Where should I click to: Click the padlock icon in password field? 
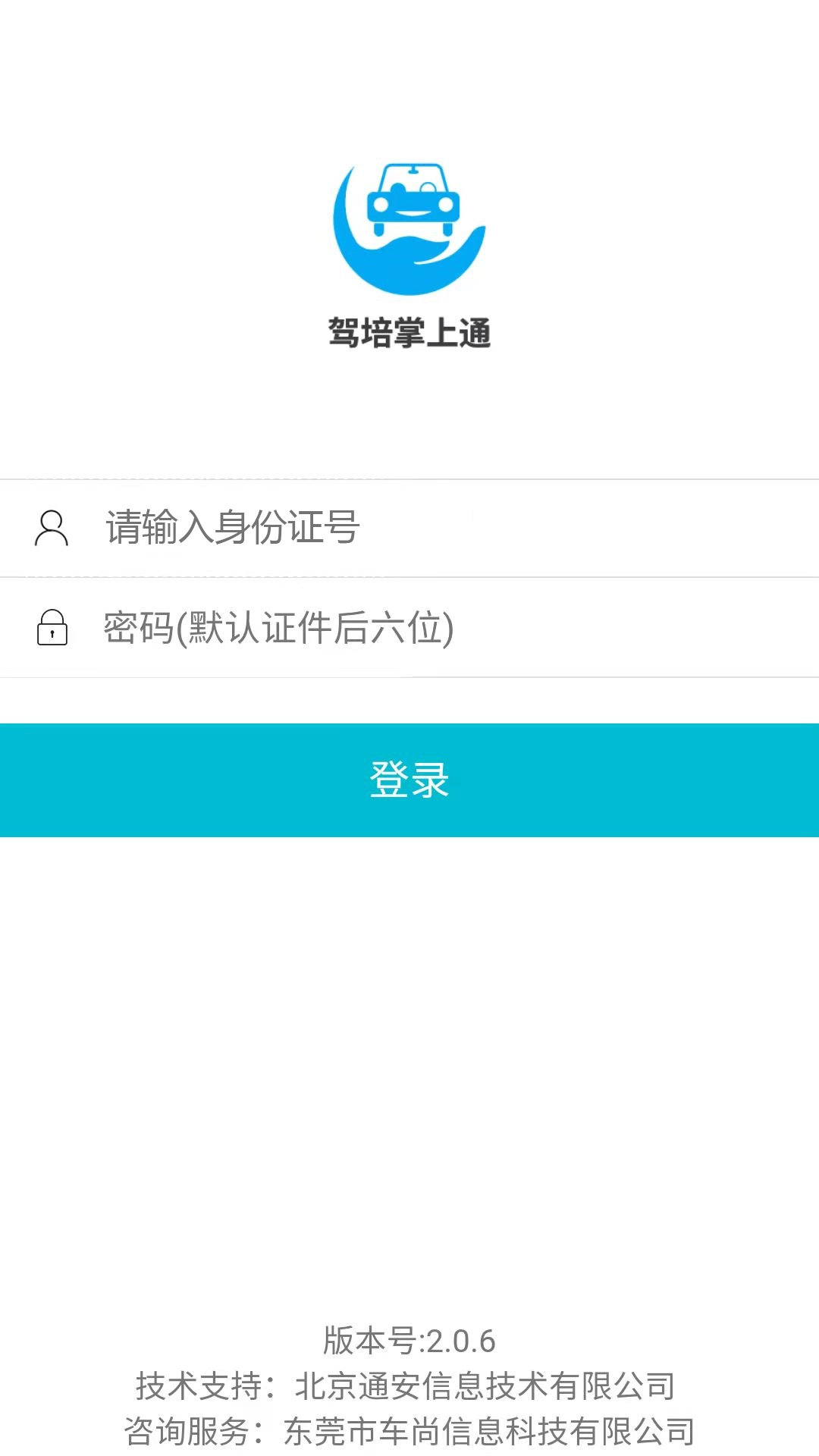click(51, 628)
